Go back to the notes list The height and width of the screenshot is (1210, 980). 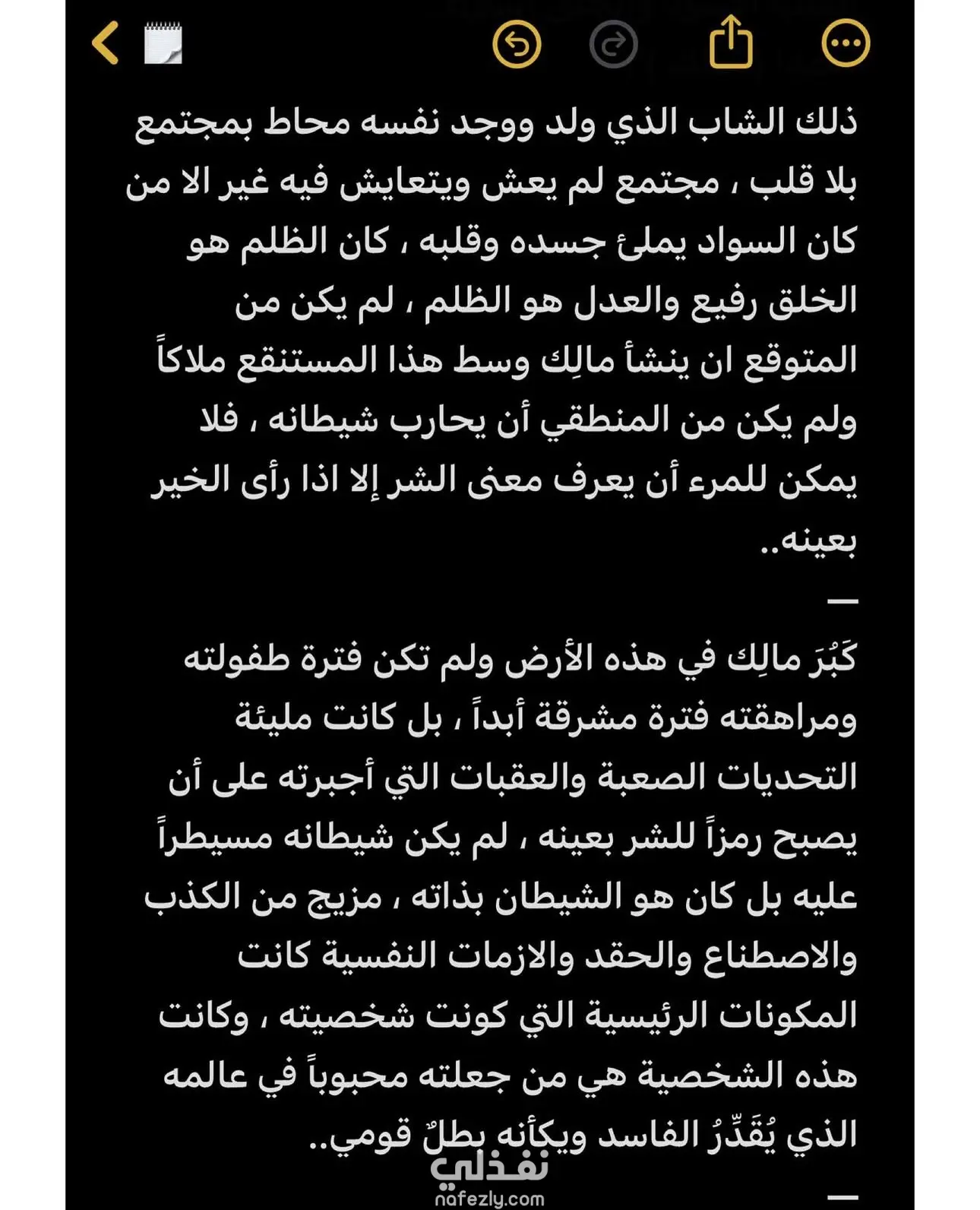(106, 43)
